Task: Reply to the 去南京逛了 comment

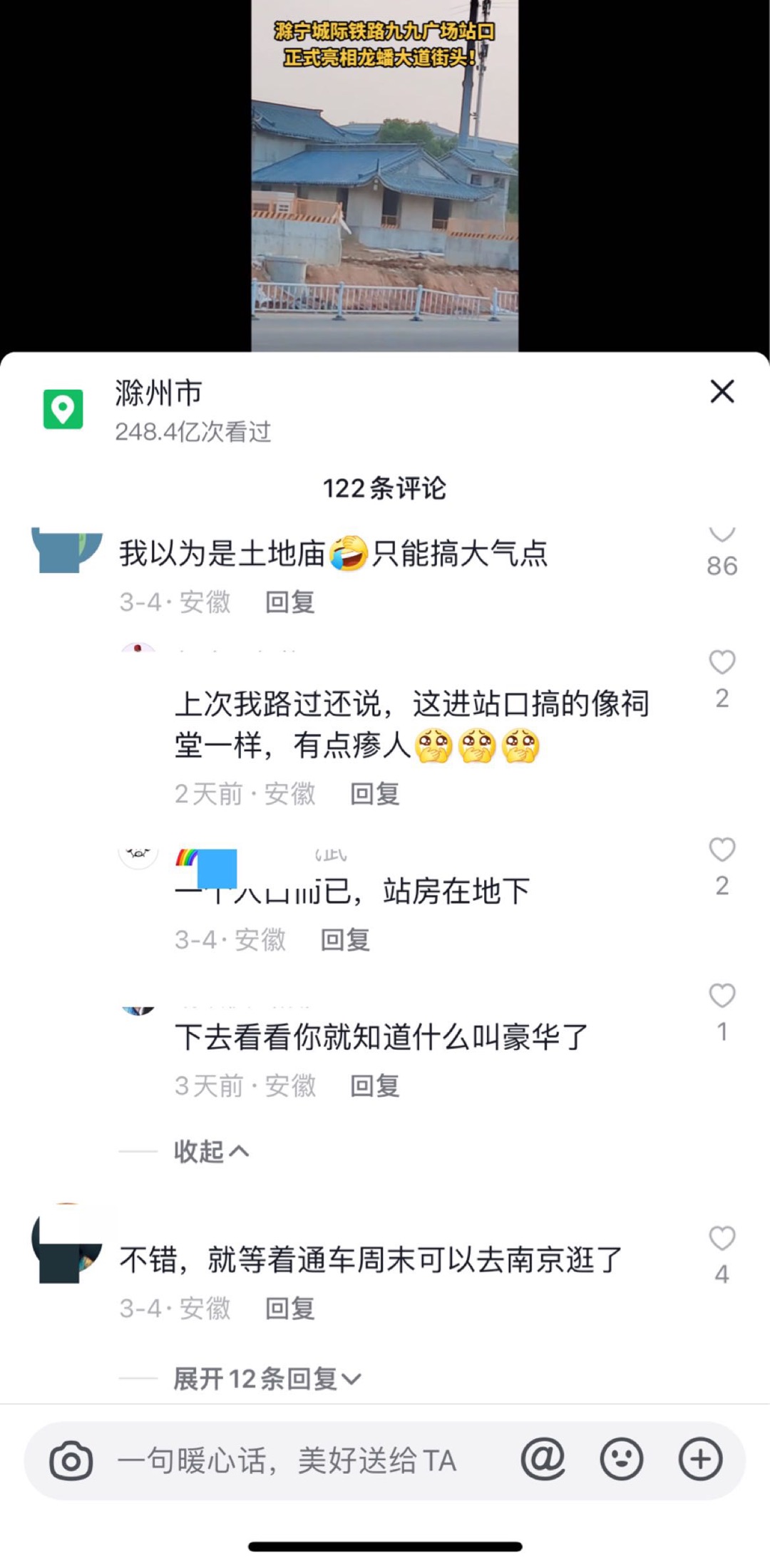Action: point(289,1309)
